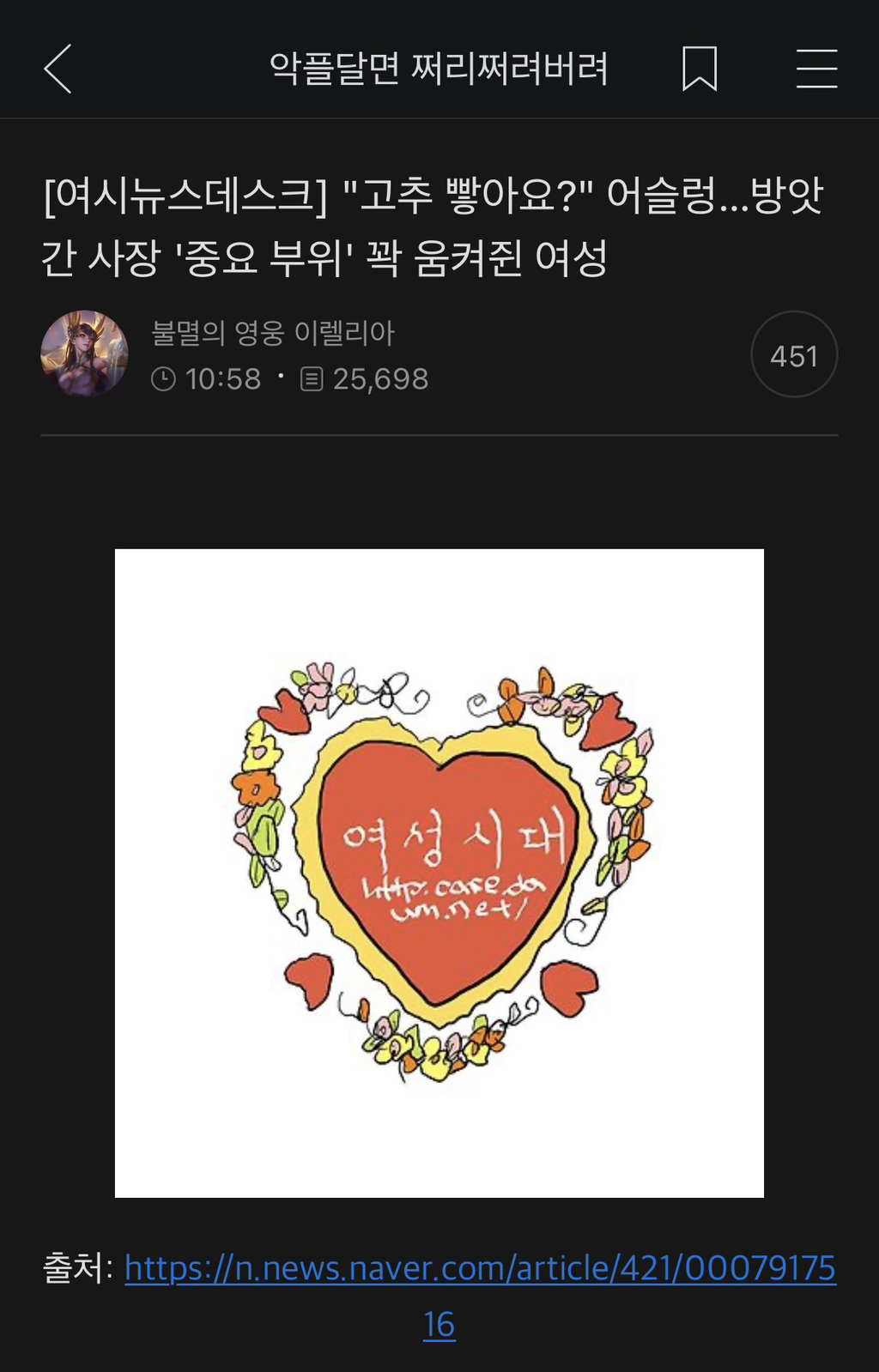Bookmark this post
The image size is (879, 1372).
click(x=700, y=69)
